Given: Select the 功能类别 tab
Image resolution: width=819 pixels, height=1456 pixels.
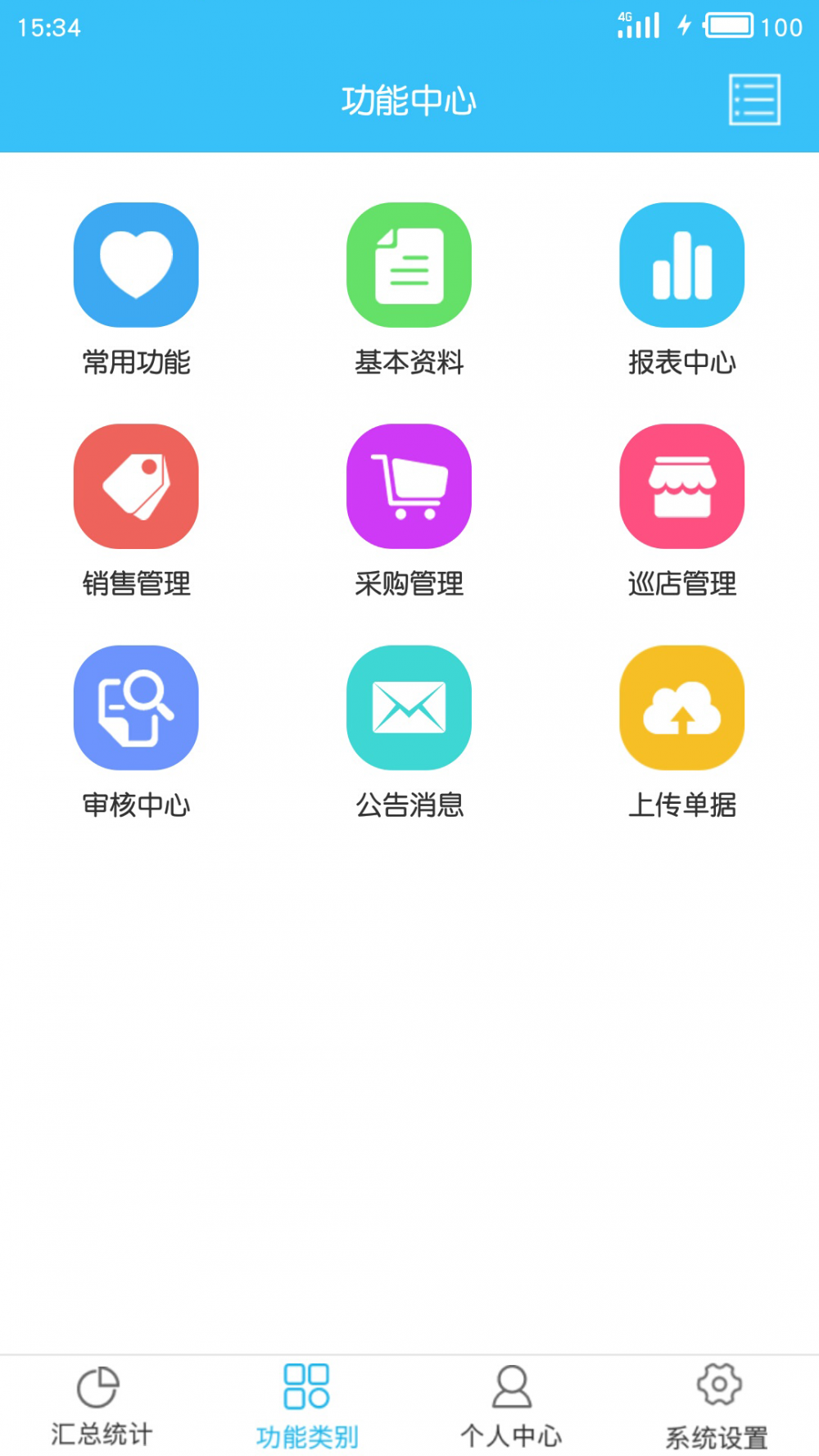Looking at the screenshot, I should [307, 1406].
